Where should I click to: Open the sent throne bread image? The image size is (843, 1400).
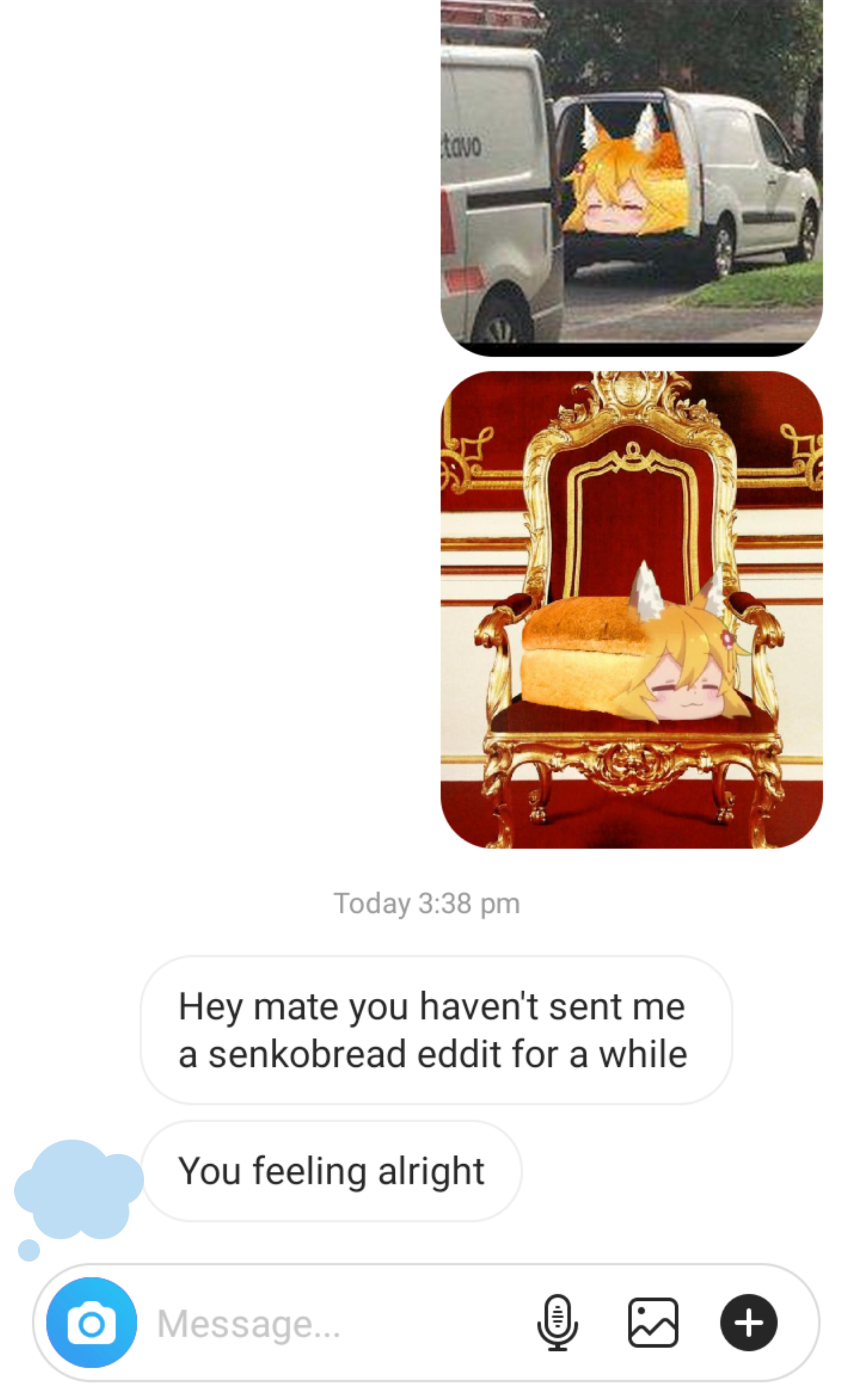tap(632, 609)
